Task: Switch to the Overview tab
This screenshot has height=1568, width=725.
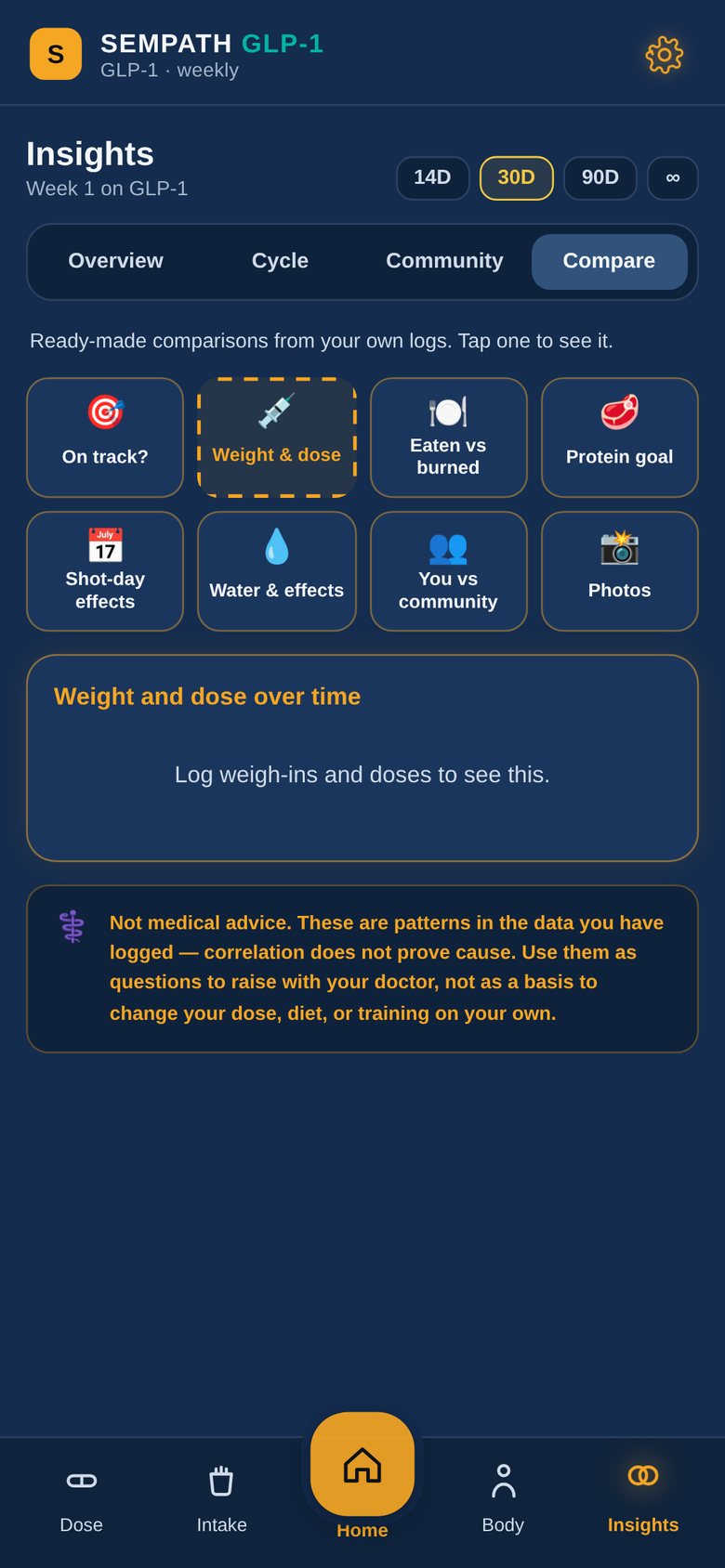Action: (115, 261)
